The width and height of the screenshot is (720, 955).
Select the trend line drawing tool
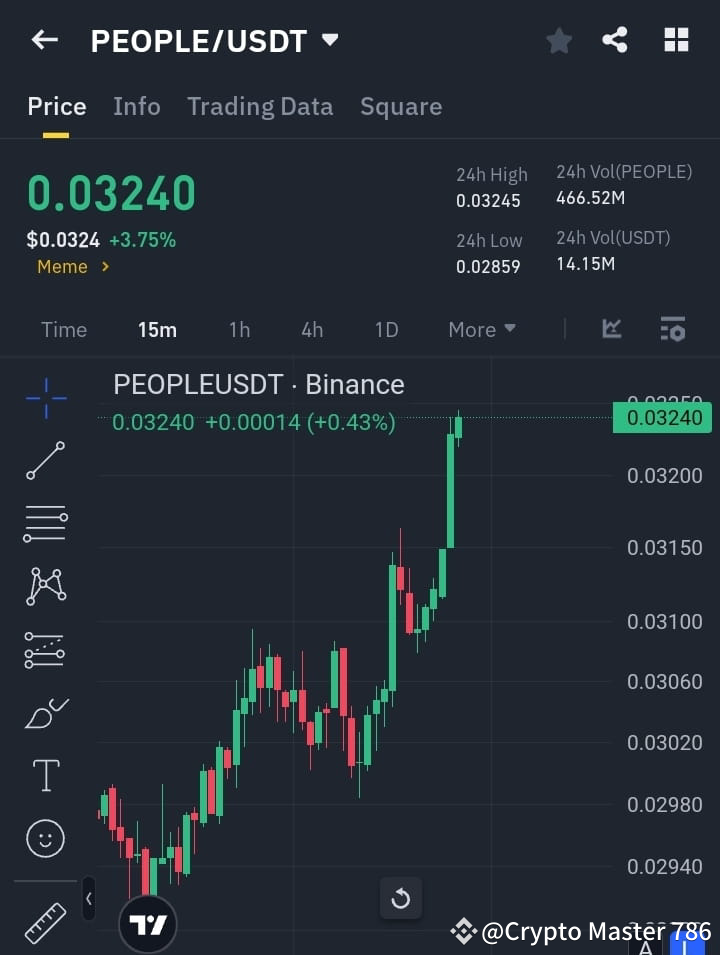coord(45,461)
